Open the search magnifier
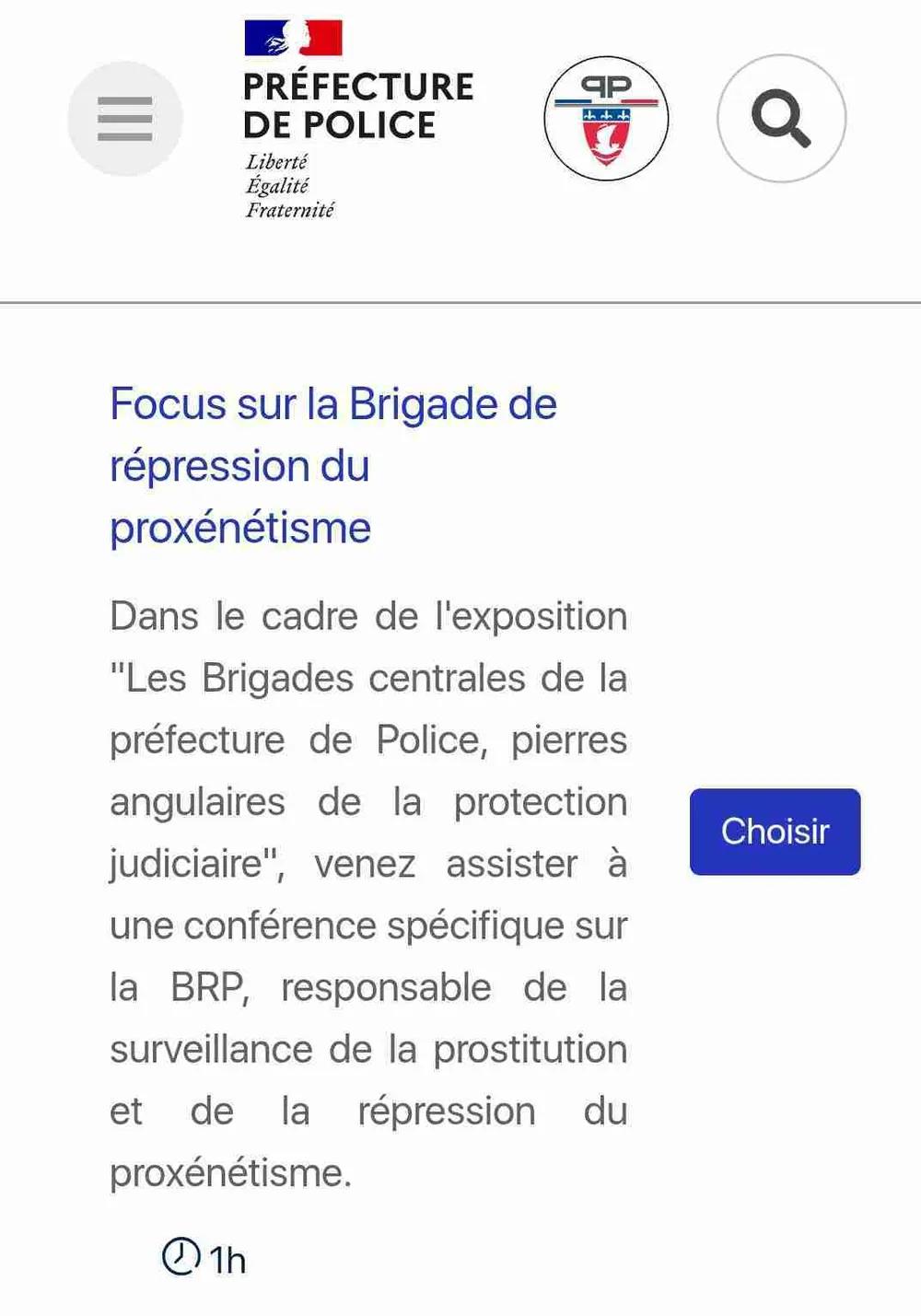The width and height of the screenshot is (921, 1316). click(x=781, y=119)
